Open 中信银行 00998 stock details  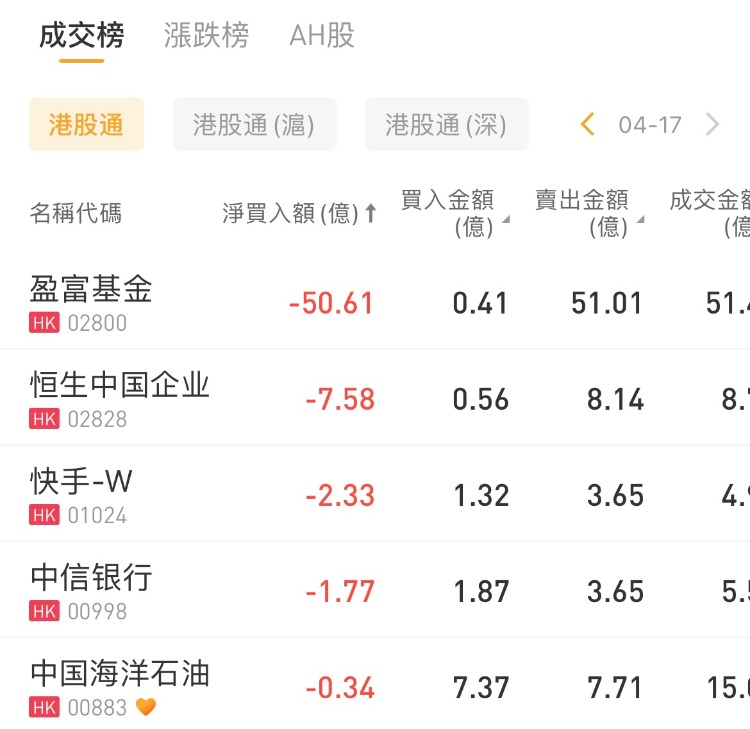pos(92,590)
